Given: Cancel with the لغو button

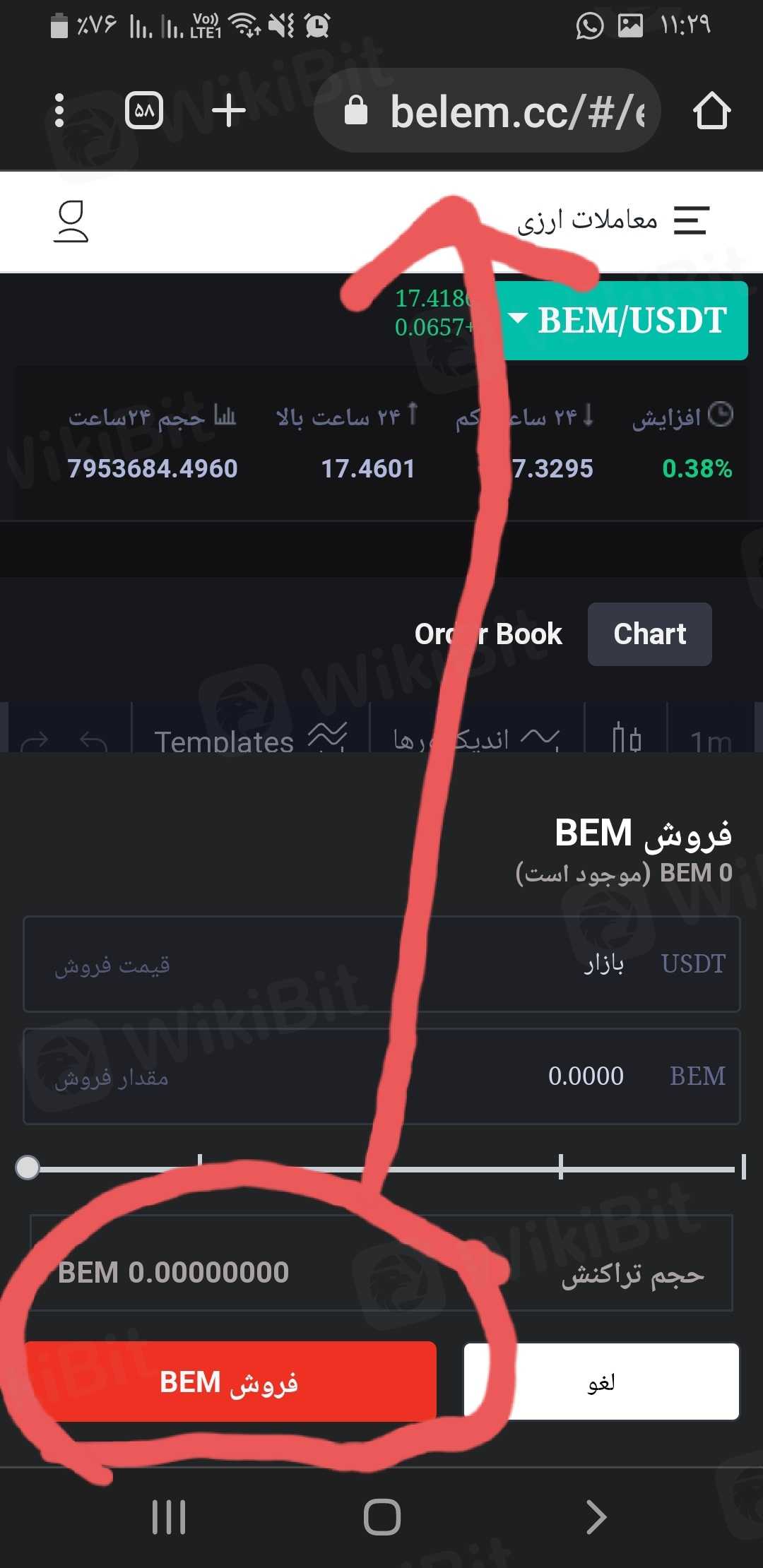Looking at the screenshot, I should 601,1382.
